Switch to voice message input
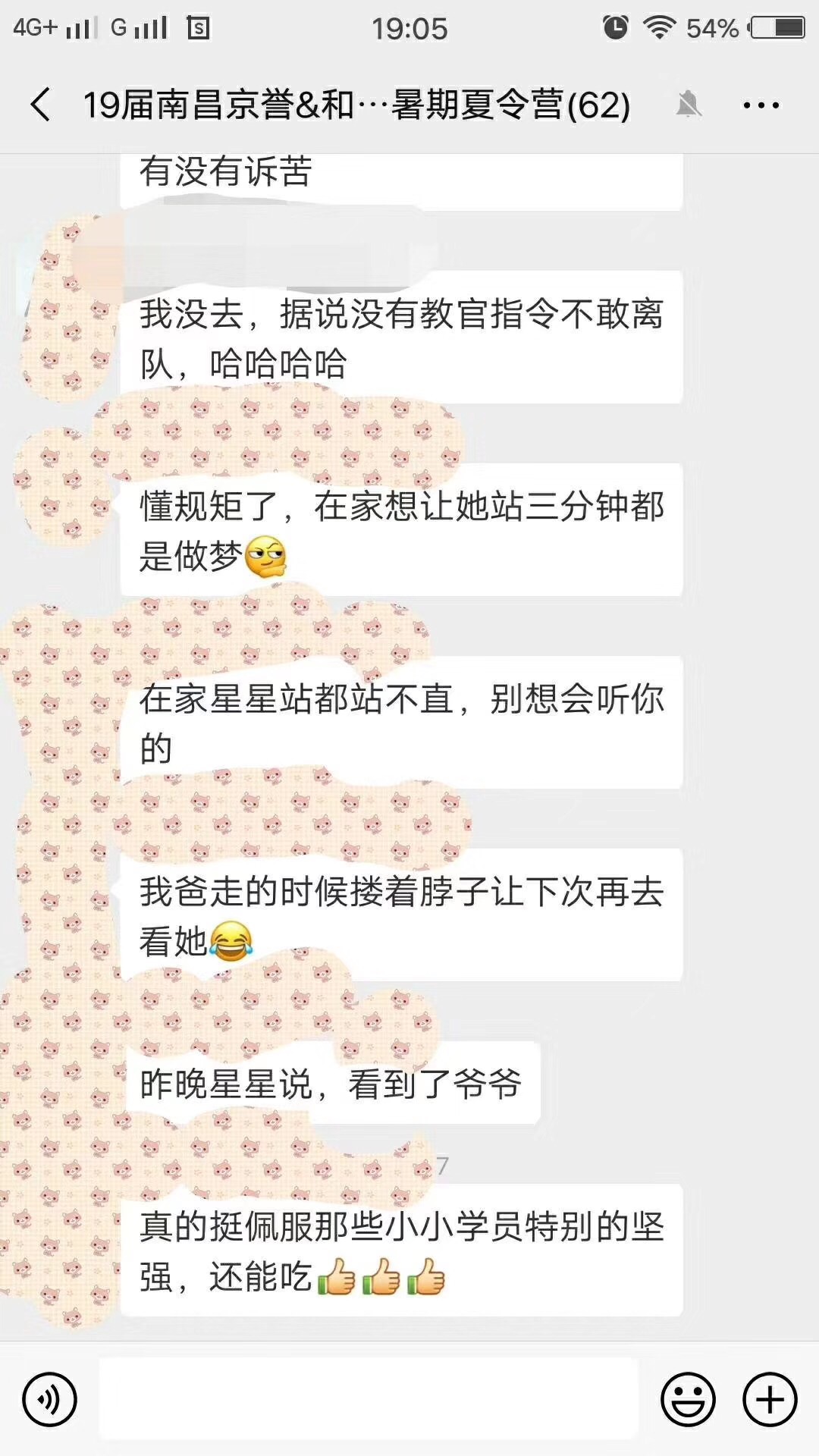 click(50, 1399)
